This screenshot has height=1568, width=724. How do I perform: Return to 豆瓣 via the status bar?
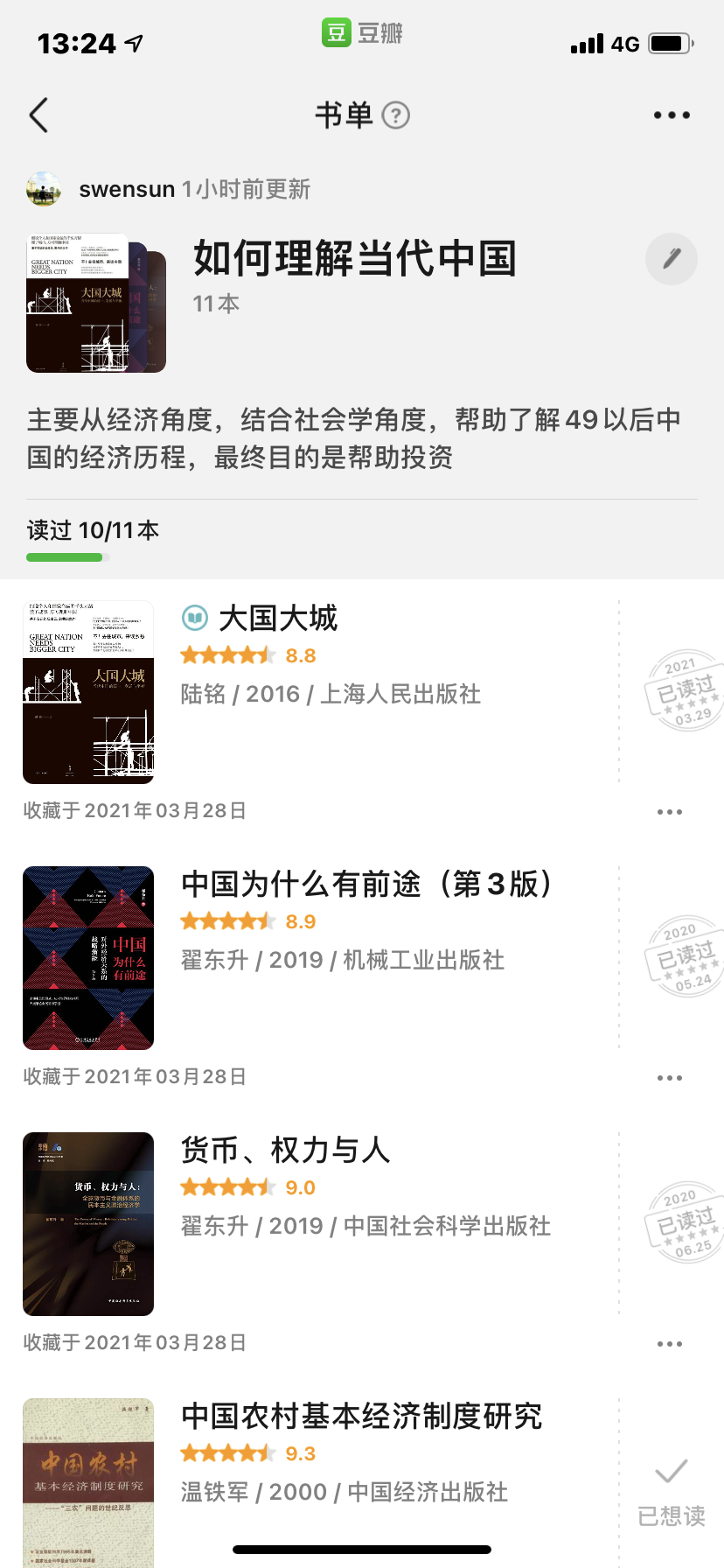(362, 33)
